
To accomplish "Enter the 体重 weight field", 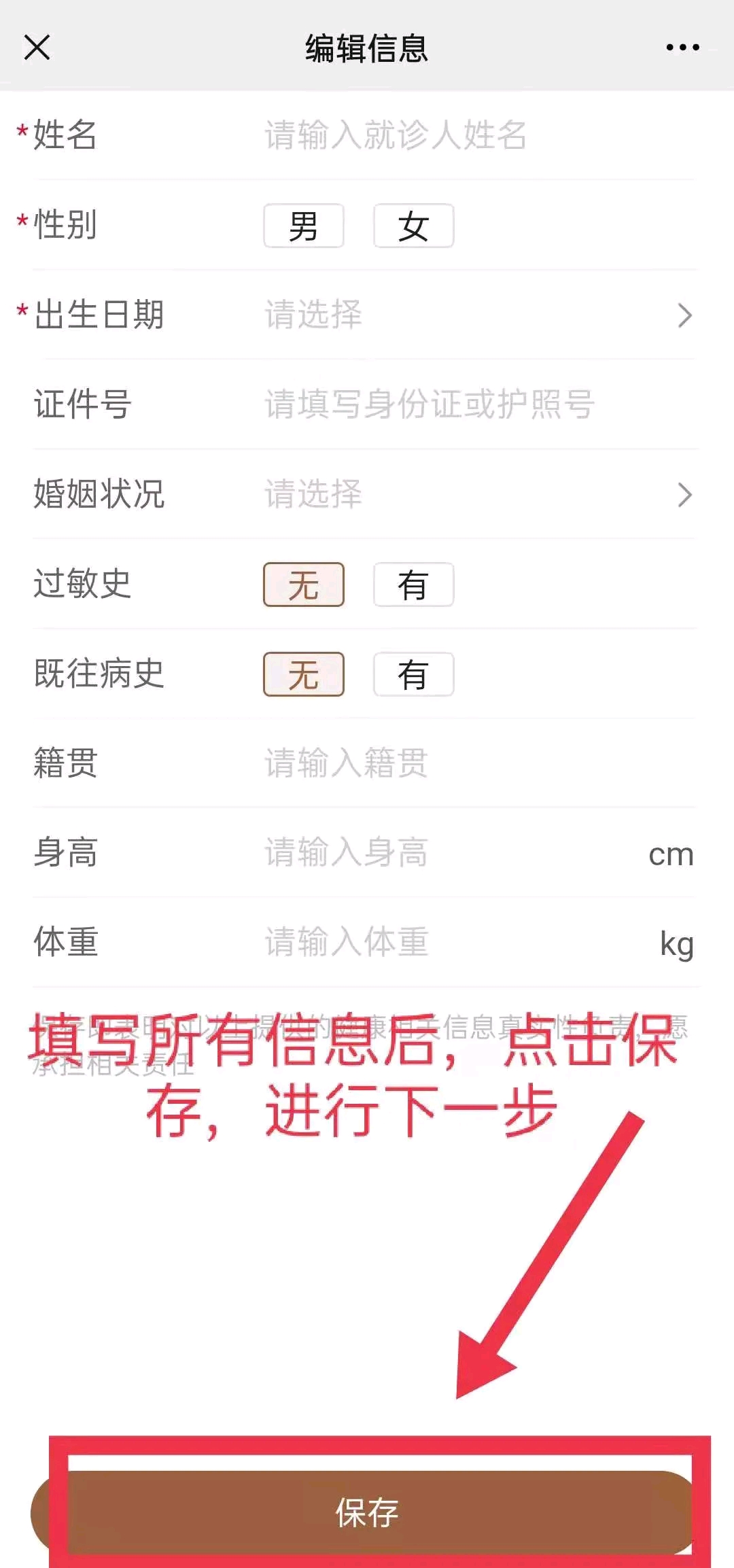I will point(449,942).
